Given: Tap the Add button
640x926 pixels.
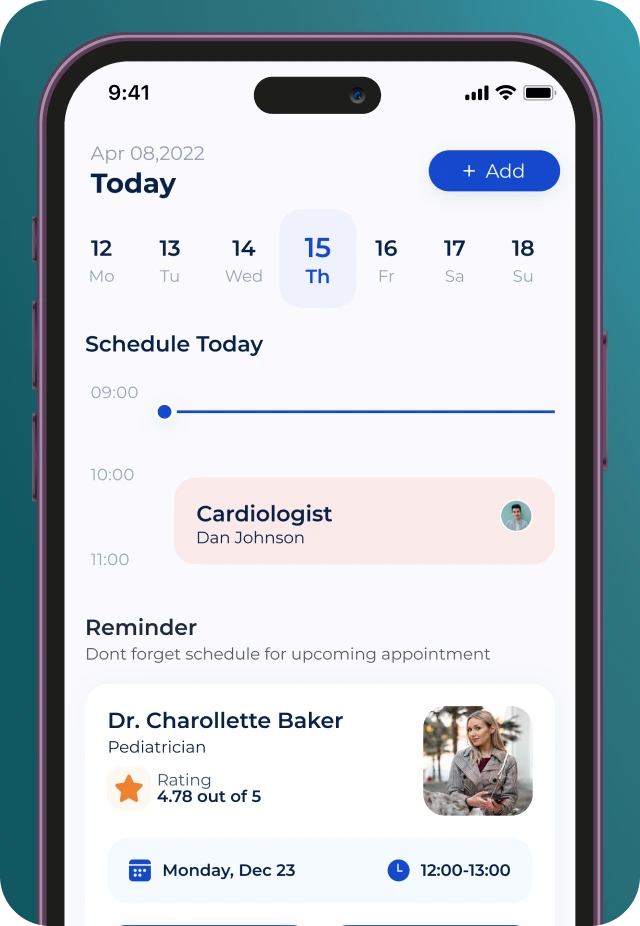Looking at the screenshot, I should click(494, 171).
